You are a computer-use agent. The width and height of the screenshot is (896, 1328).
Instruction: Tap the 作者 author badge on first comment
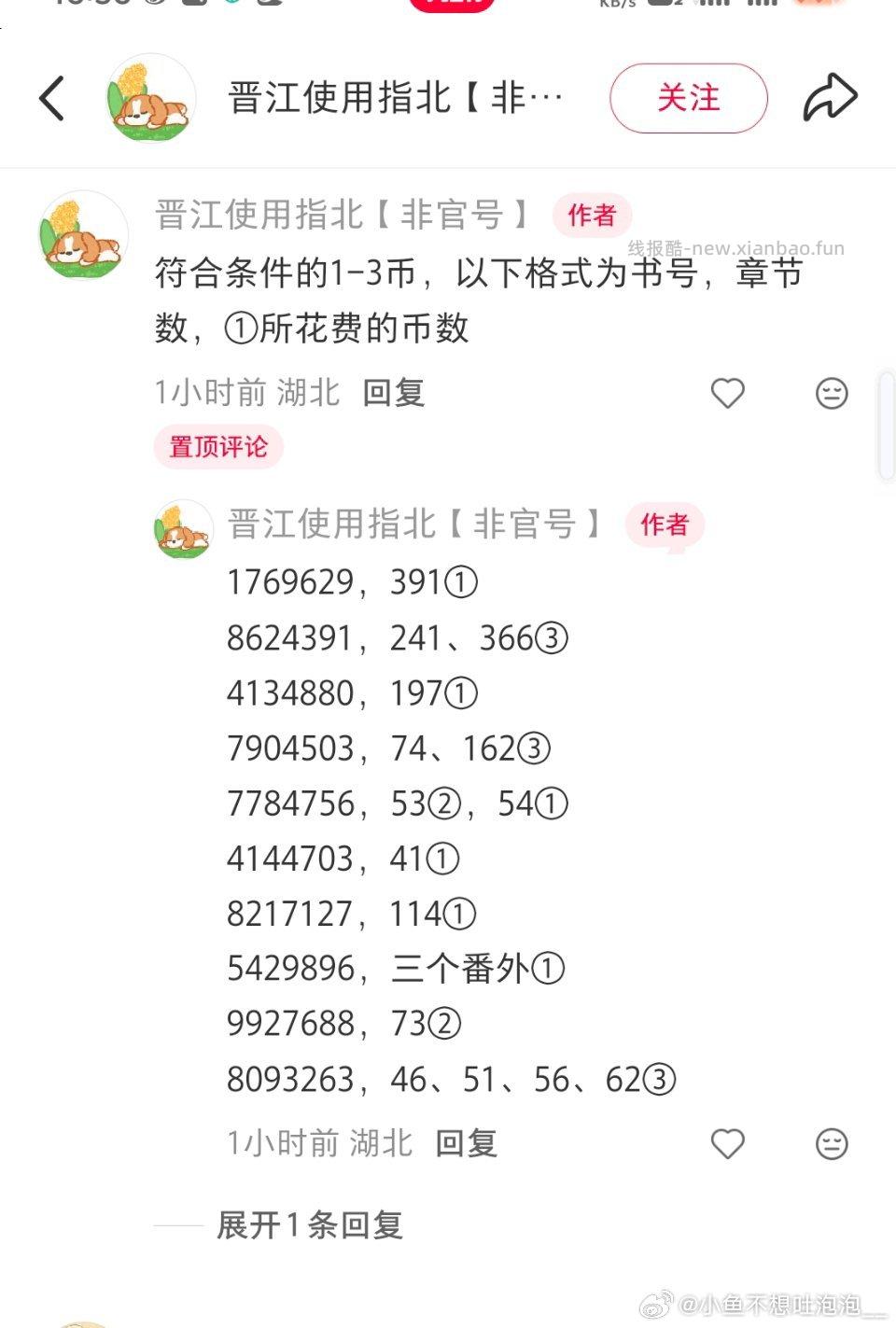pos(592,215)
